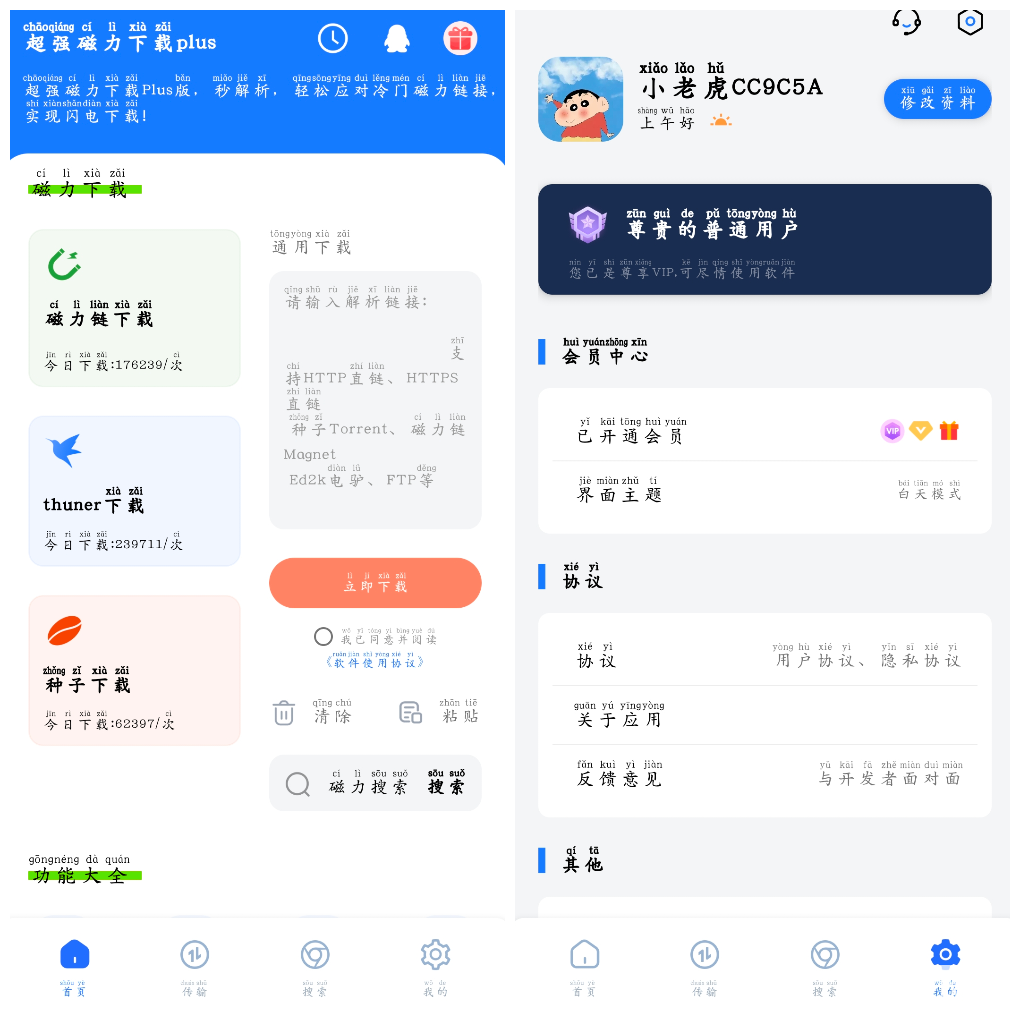Open the 种子下载 card
1020x1020 pixels.
[134, 670]
